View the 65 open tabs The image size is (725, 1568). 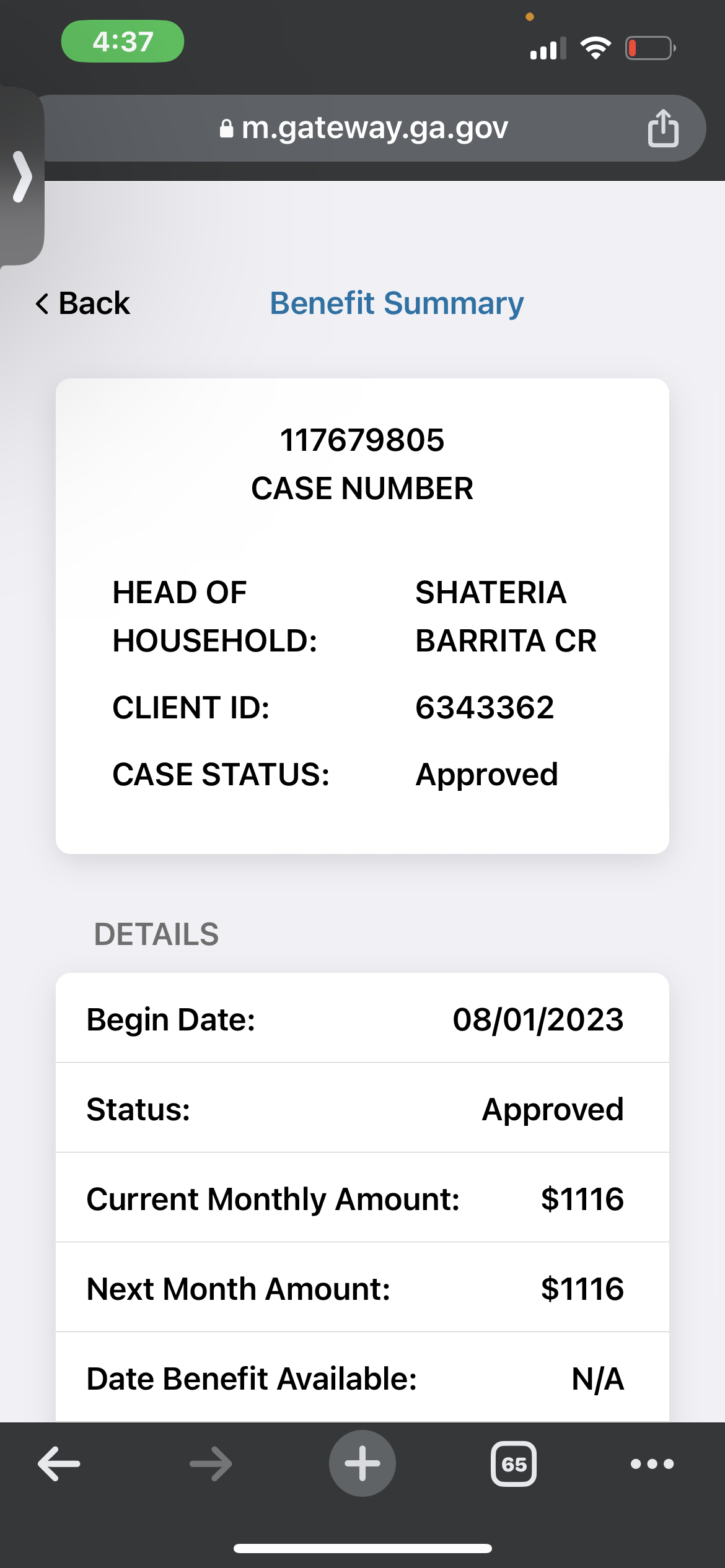point(514,1464)
